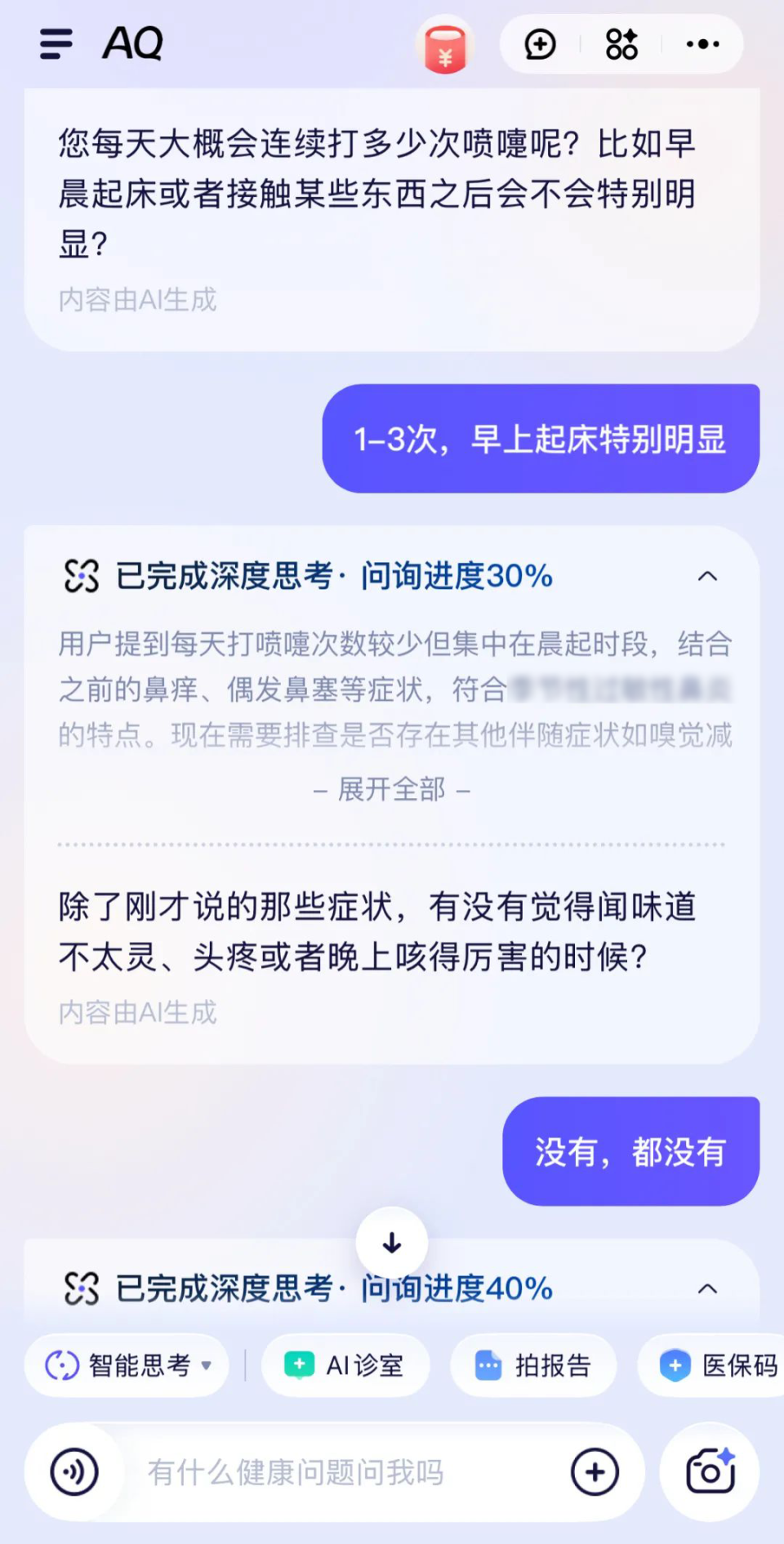Expand full reasoning via 展开全部
784x1544 pixels.
(392, 789)
